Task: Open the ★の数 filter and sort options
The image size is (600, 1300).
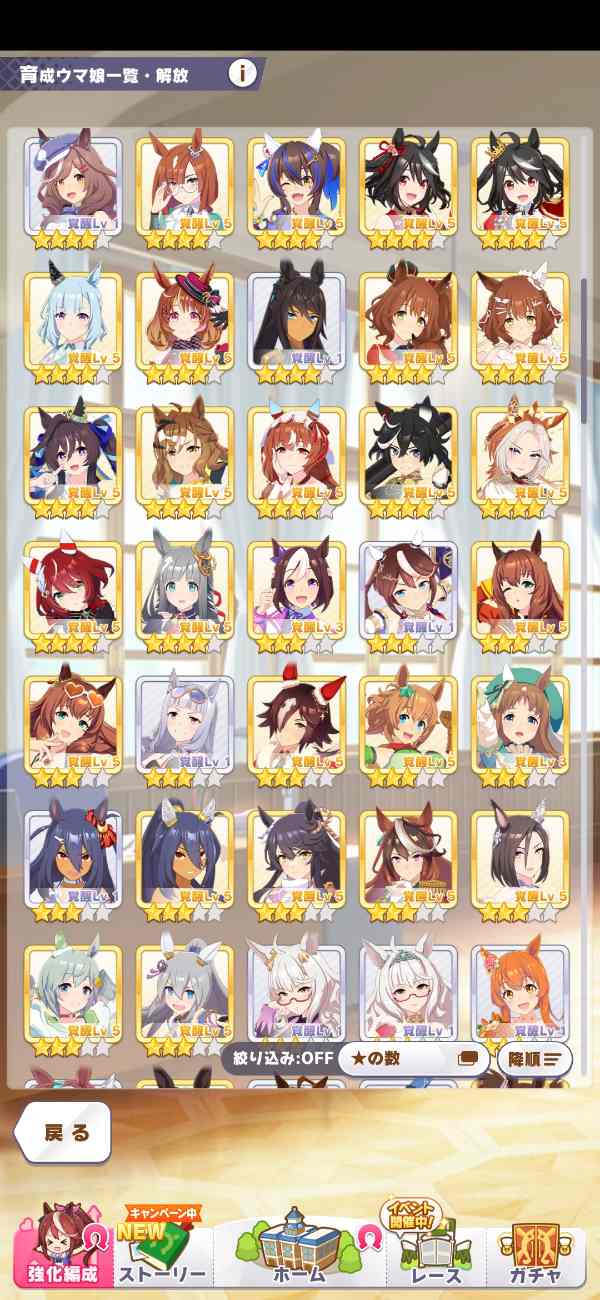Action: pos(412,1058)
